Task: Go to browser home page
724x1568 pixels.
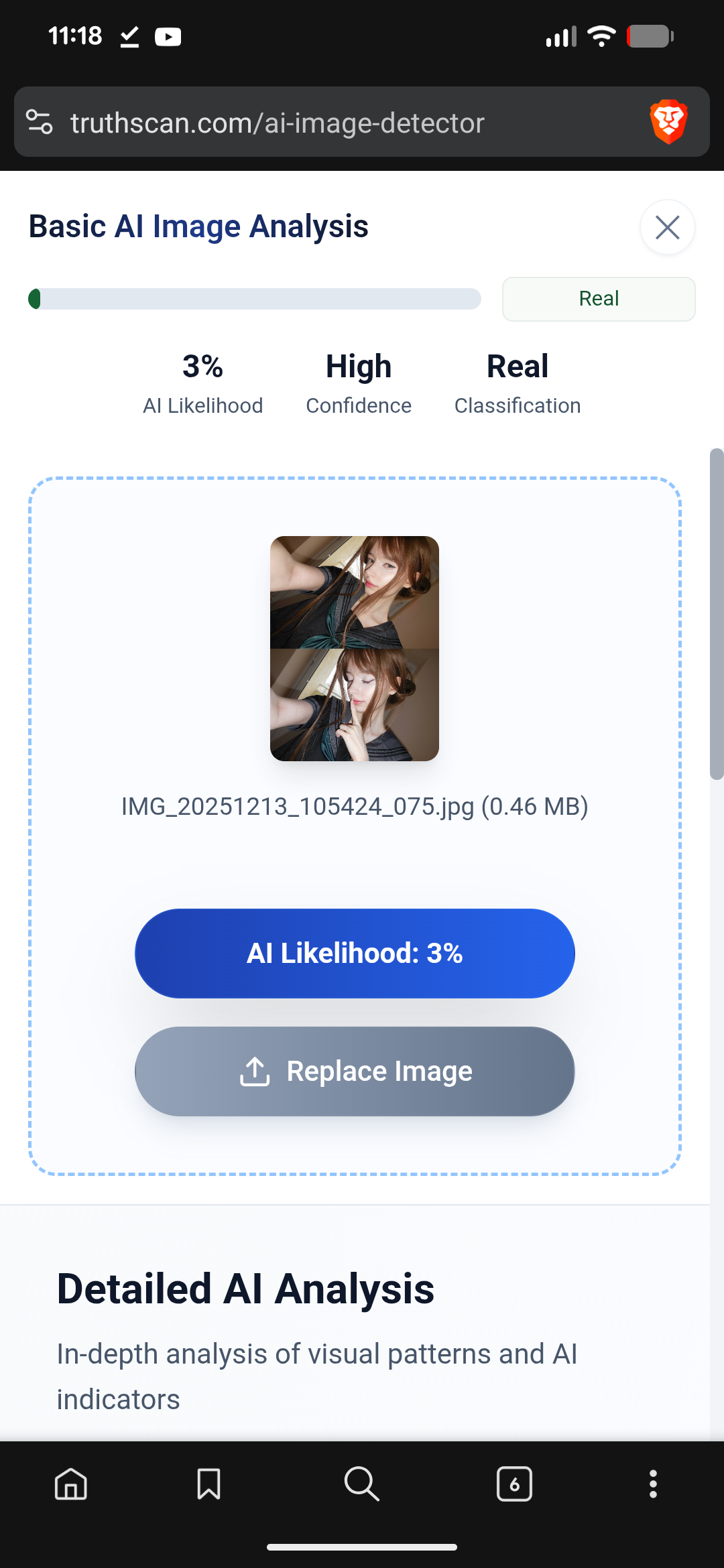Action: click(x=71, y=1484)
